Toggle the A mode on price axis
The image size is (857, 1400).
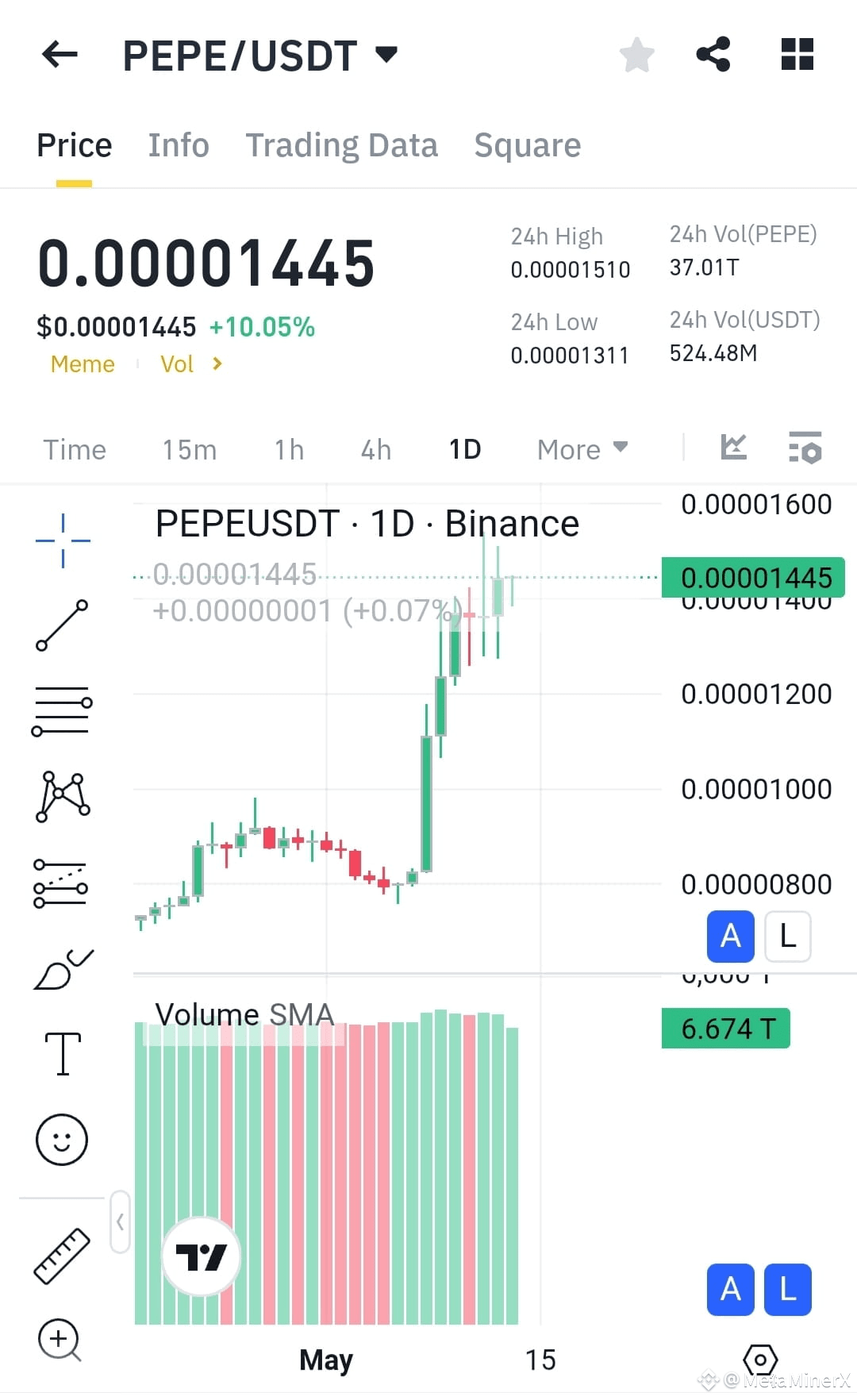tap(730, 937)
